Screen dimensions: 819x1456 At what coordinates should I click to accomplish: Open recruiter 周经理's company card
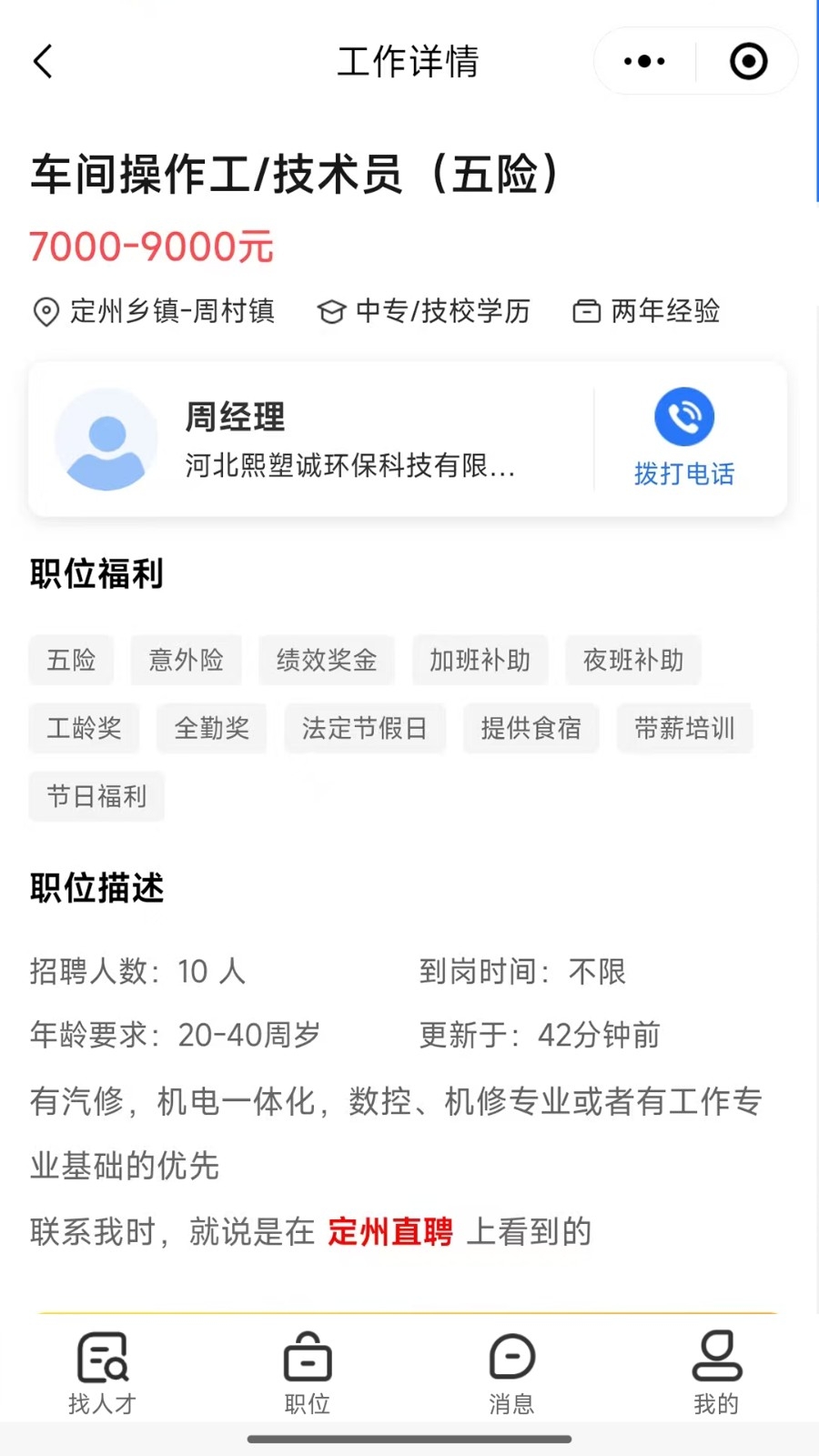(309, 440)
